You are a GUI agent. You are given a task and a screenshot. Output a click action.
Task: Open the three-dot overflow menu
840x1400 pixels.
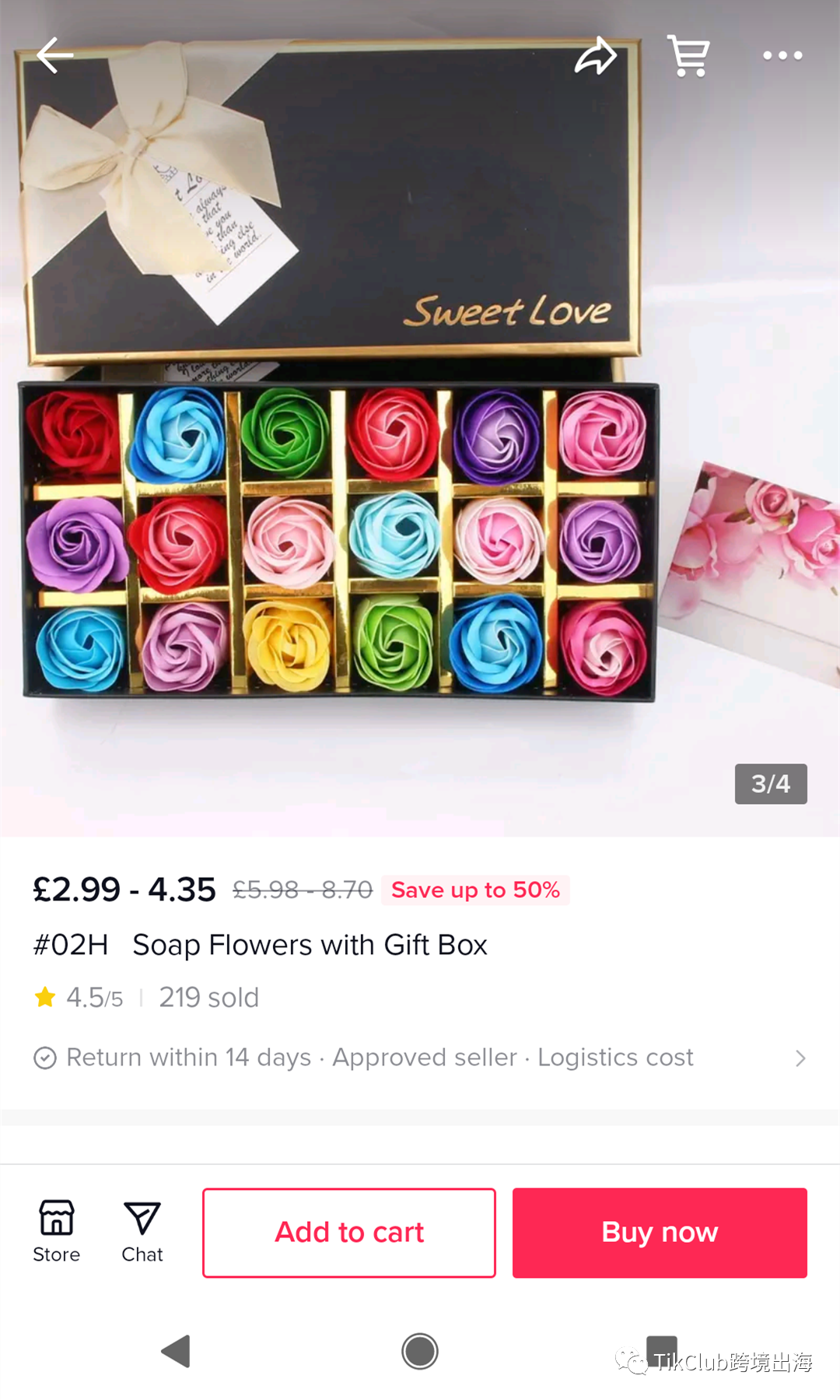tap(782, 56)
